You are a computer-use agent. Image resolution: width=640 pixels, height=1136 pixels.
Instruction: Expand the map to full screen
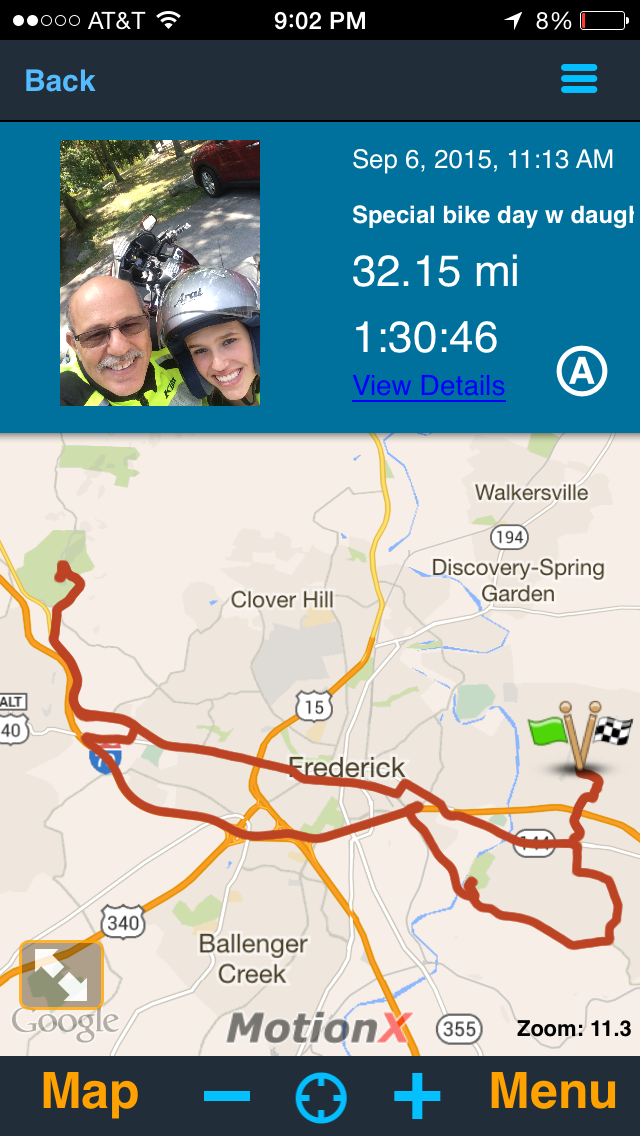tap(61, 975)
